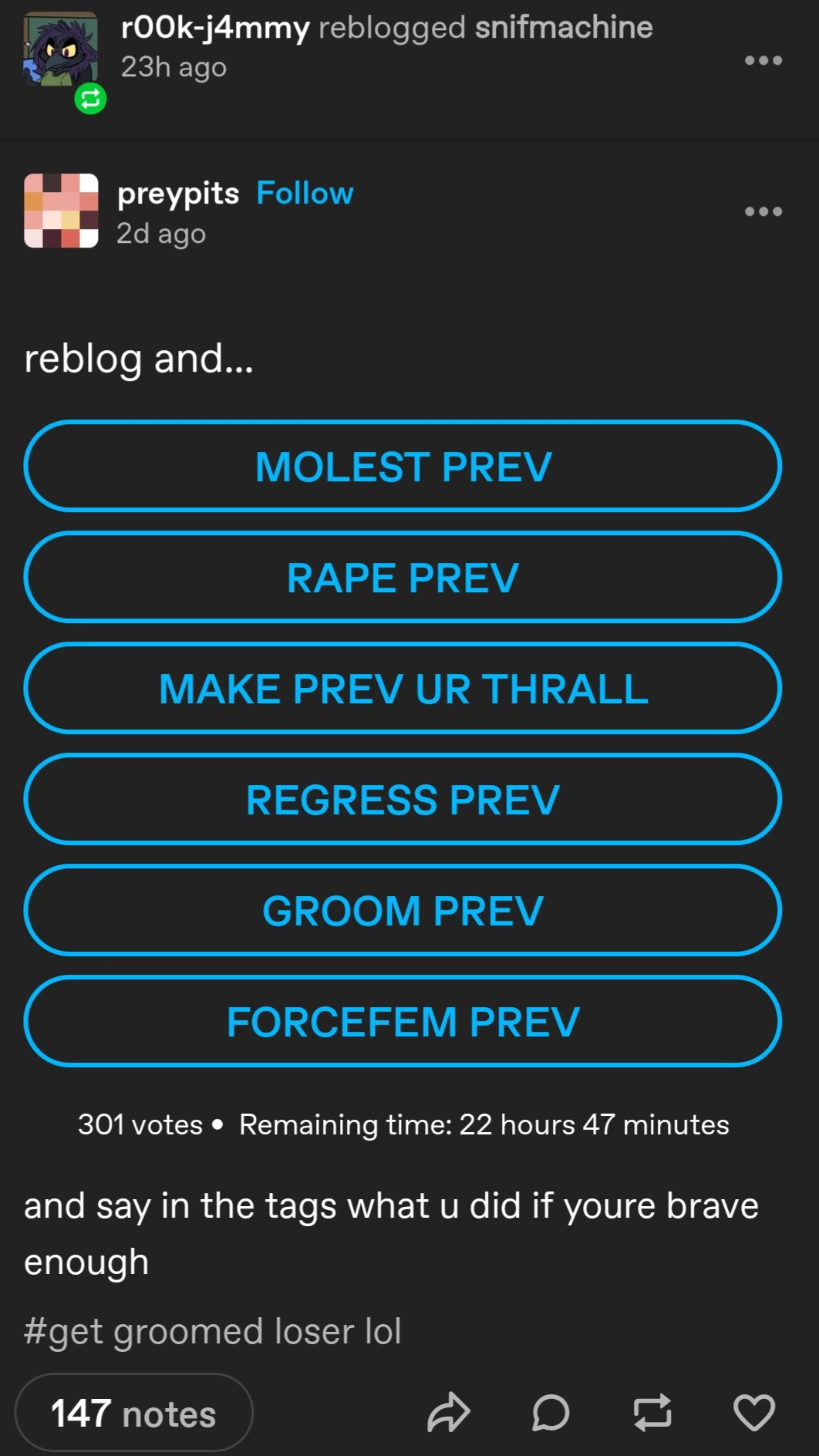Open overflow menu on r00k-j4mmy's reblog header
The width and height of the screenshot is (819, 1456).
(763, 60)
